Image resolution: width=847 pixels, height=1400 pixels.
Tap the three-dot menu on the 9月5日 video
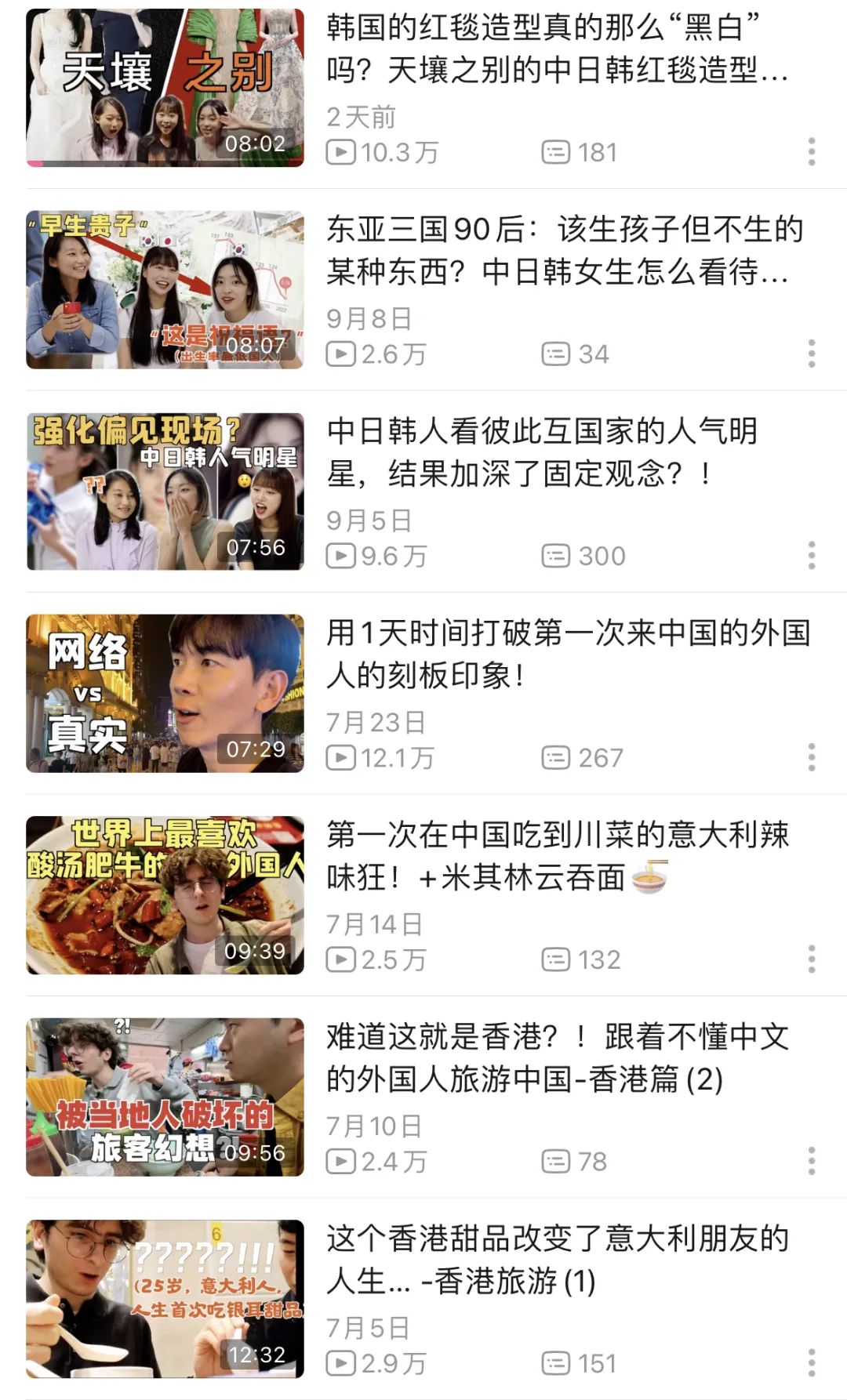pyautogui.click(x=812, y=555)
